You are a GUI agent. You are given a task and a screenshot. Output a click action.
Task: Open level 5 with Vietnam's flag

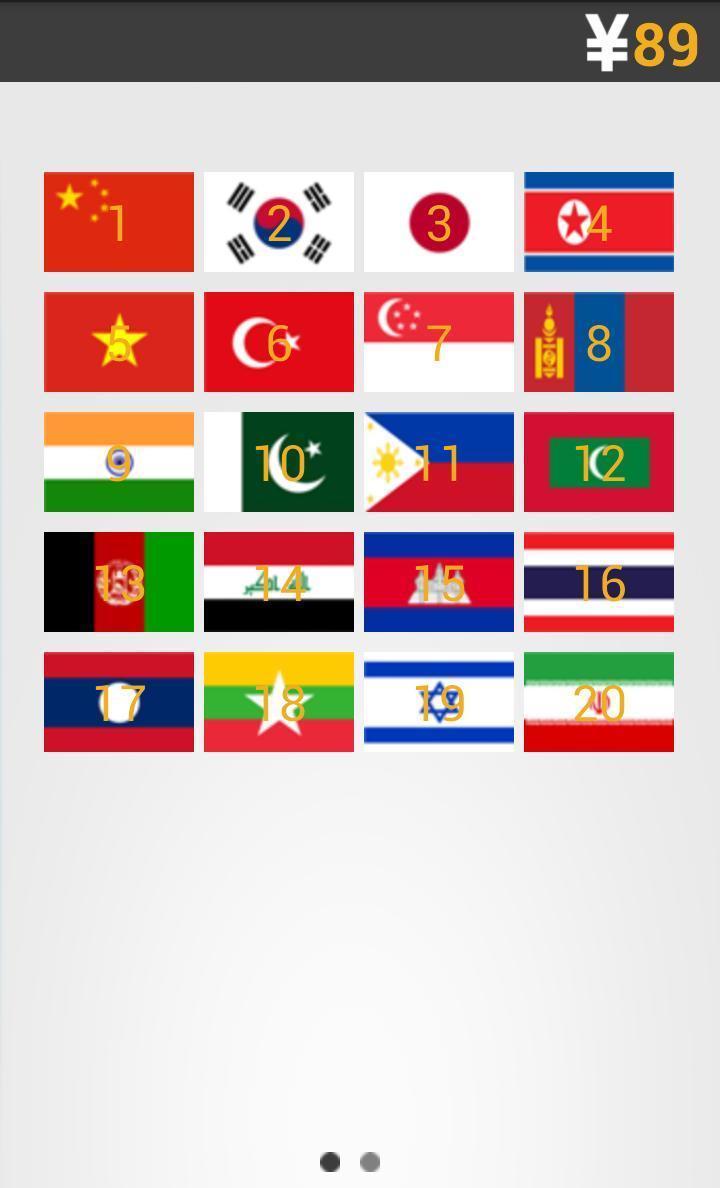(x=119, y=342)
